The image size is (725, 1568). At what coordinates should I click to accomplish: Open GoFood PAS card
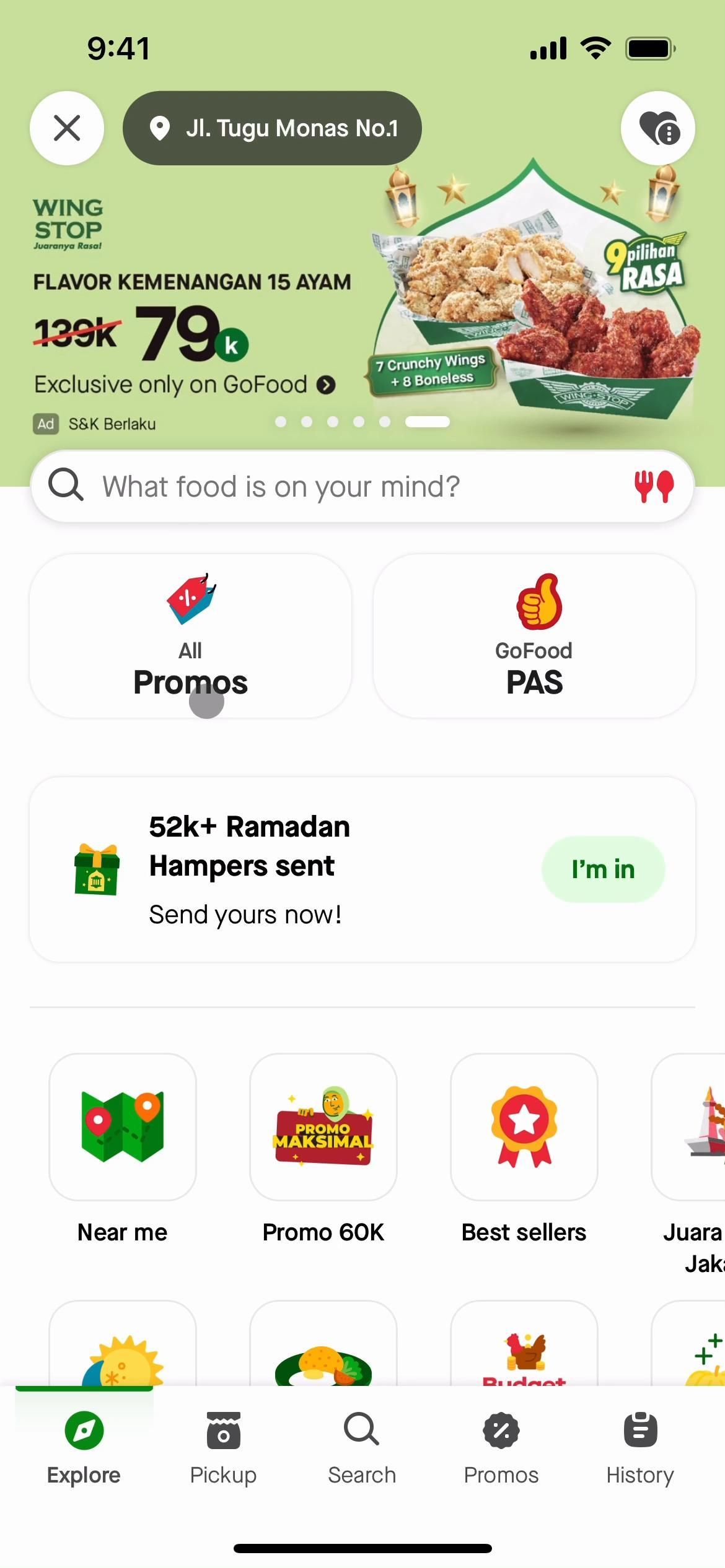click(x=534, y=636)
